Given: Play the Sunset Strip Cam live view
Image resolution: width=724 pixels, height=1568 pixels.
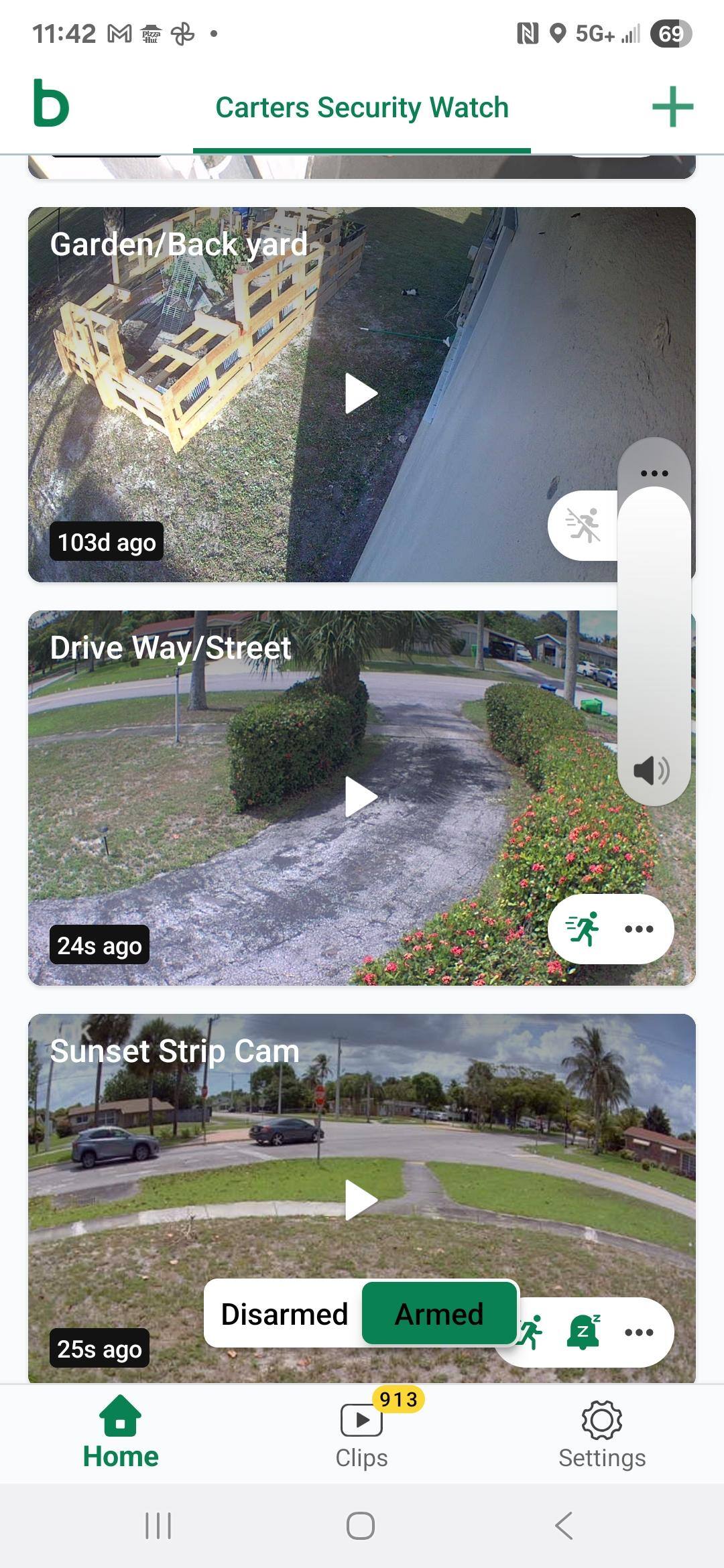Looking at the screenshot, I should [x=361, y=1200].
